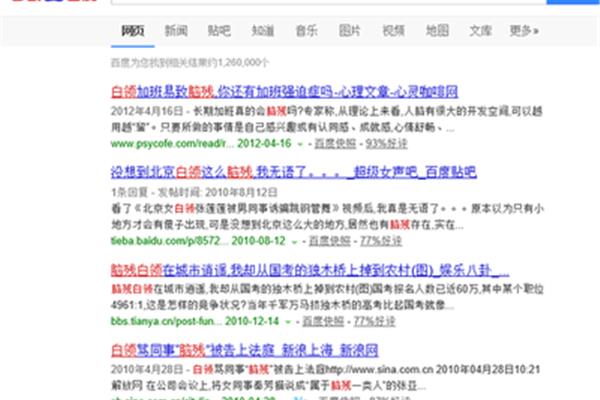View 百度快照 for the psycofe result
The height and width of the screenshot is (400, 600).
[338, 143]
